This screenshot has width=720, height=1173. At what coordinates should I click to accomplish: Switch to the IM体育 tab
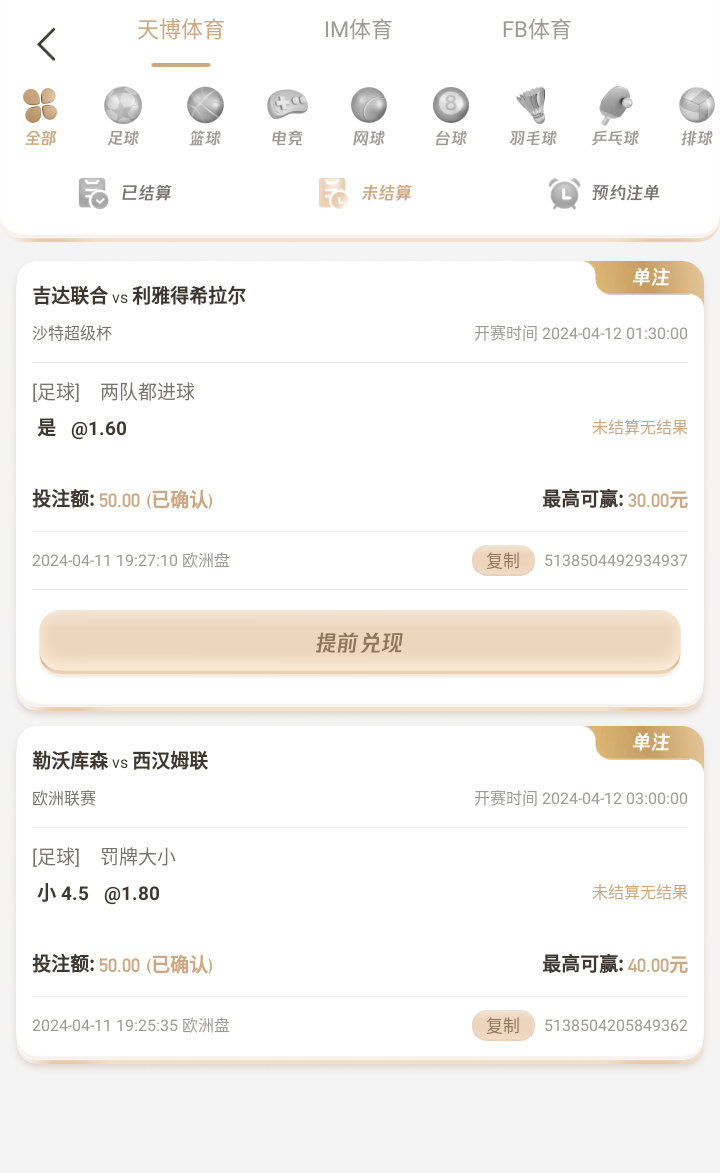358,30
